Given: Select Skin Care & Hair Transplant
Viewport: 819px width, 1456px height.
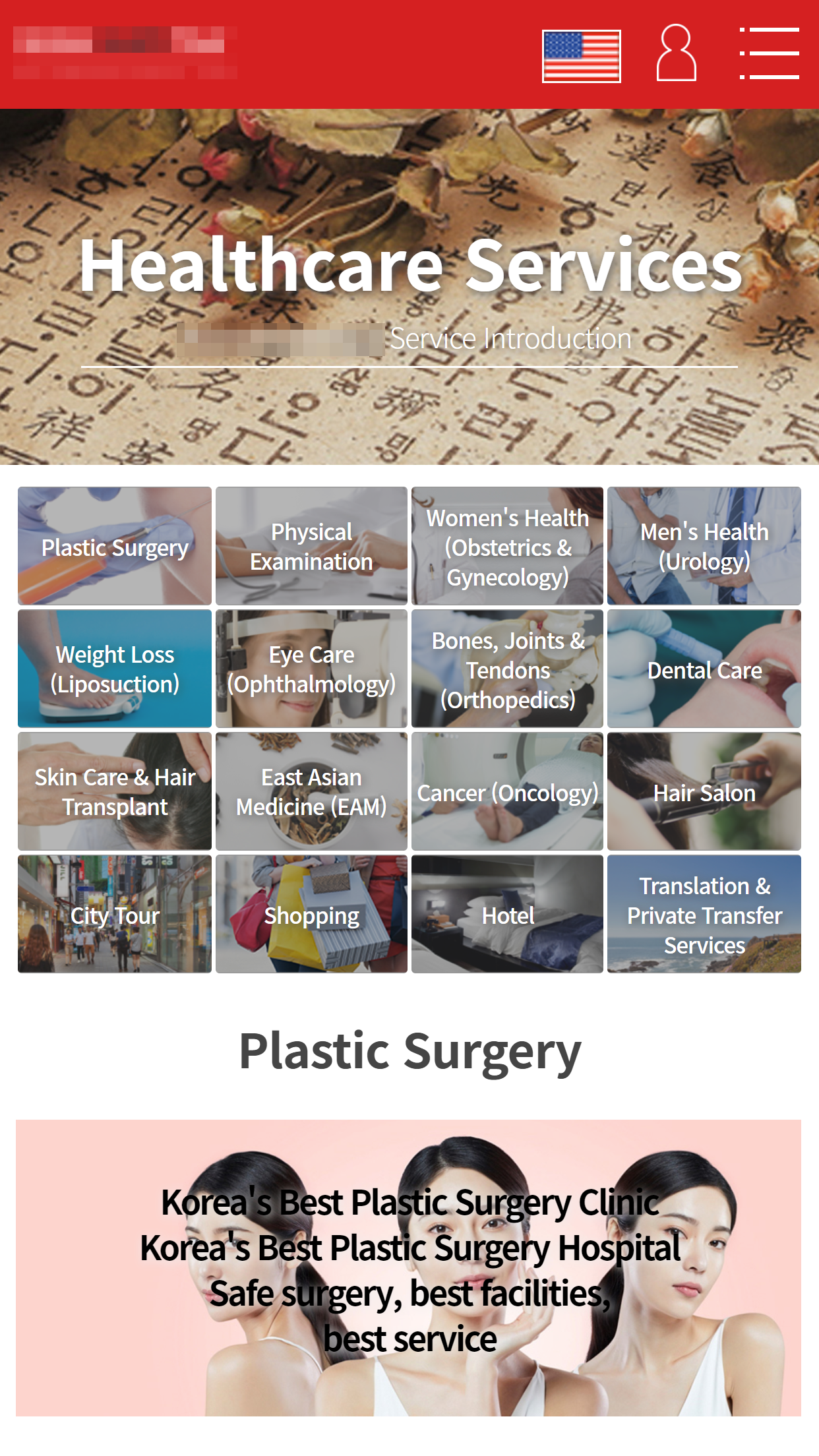Looking at the screenshot, I should pos(115,791).
